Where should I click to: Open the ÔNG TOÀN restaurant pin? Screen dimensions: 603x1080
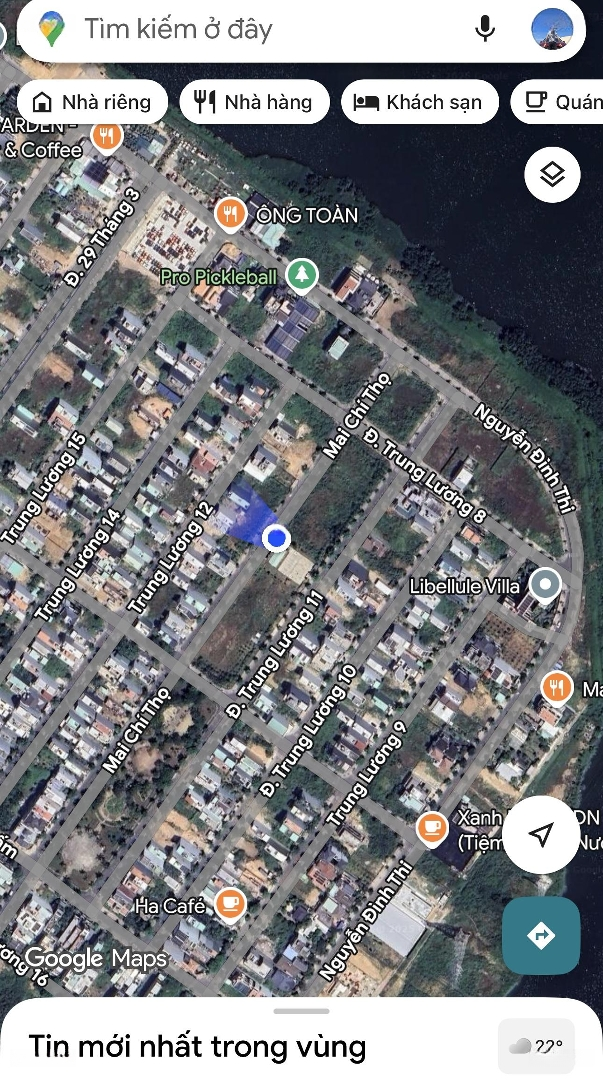pyautogui.click(x=231, y=213)
